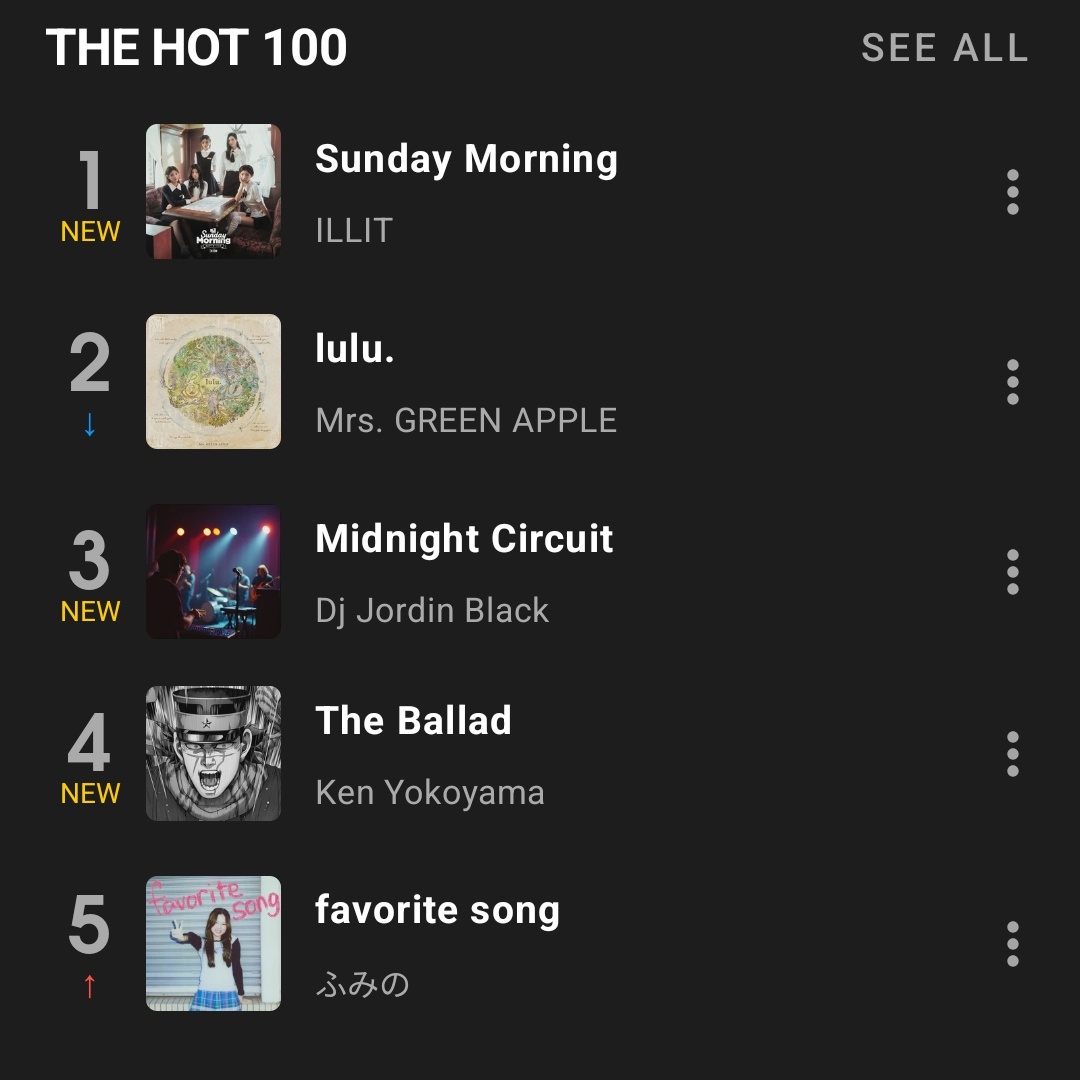Show the overflow menu for lulu.
This screenshot has width=1080, height=1080.
(x=1012, y=382)
